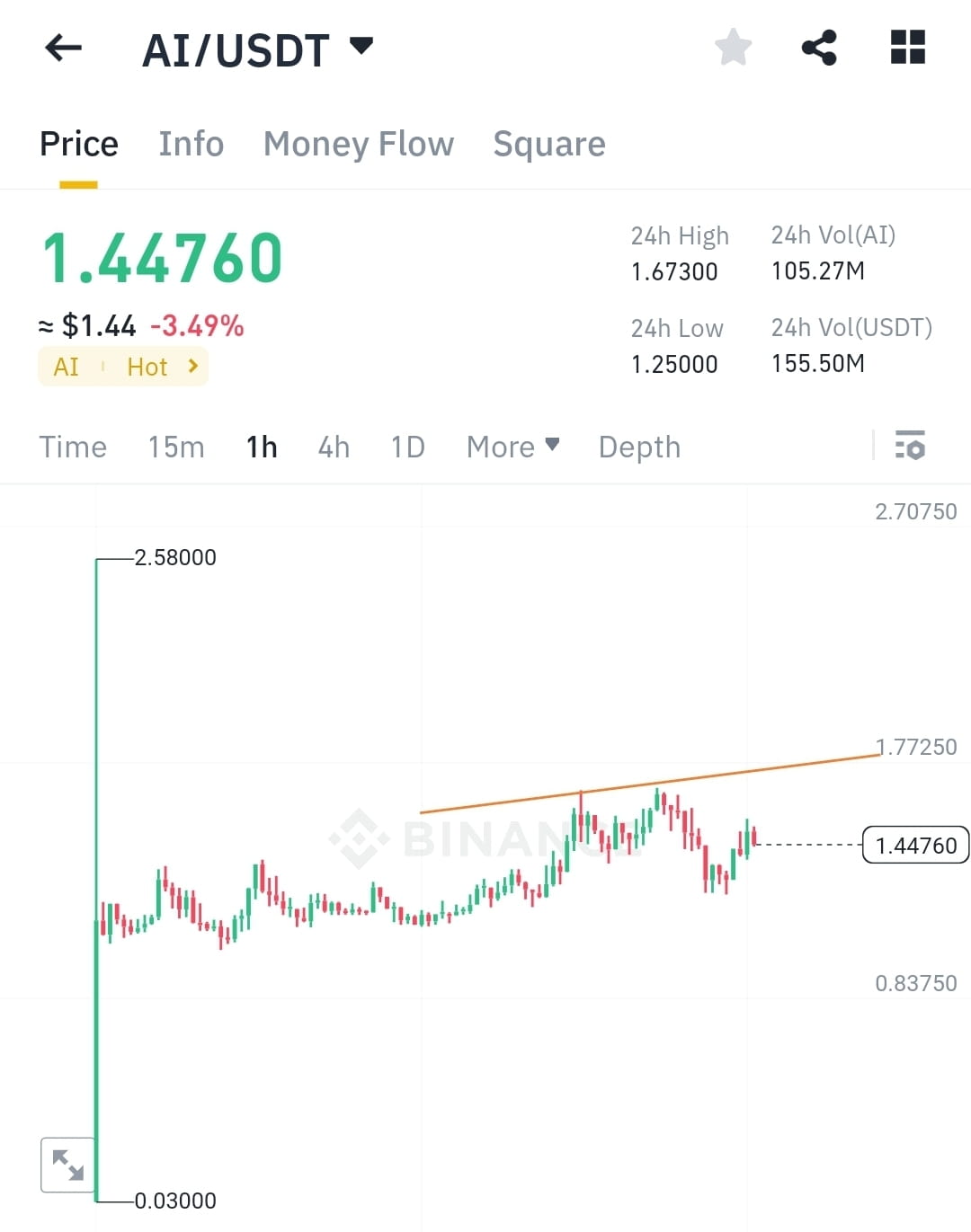This screenshot has width=971, height=1232.
Task: View the Square tab
Action: [x=549, y=144]
